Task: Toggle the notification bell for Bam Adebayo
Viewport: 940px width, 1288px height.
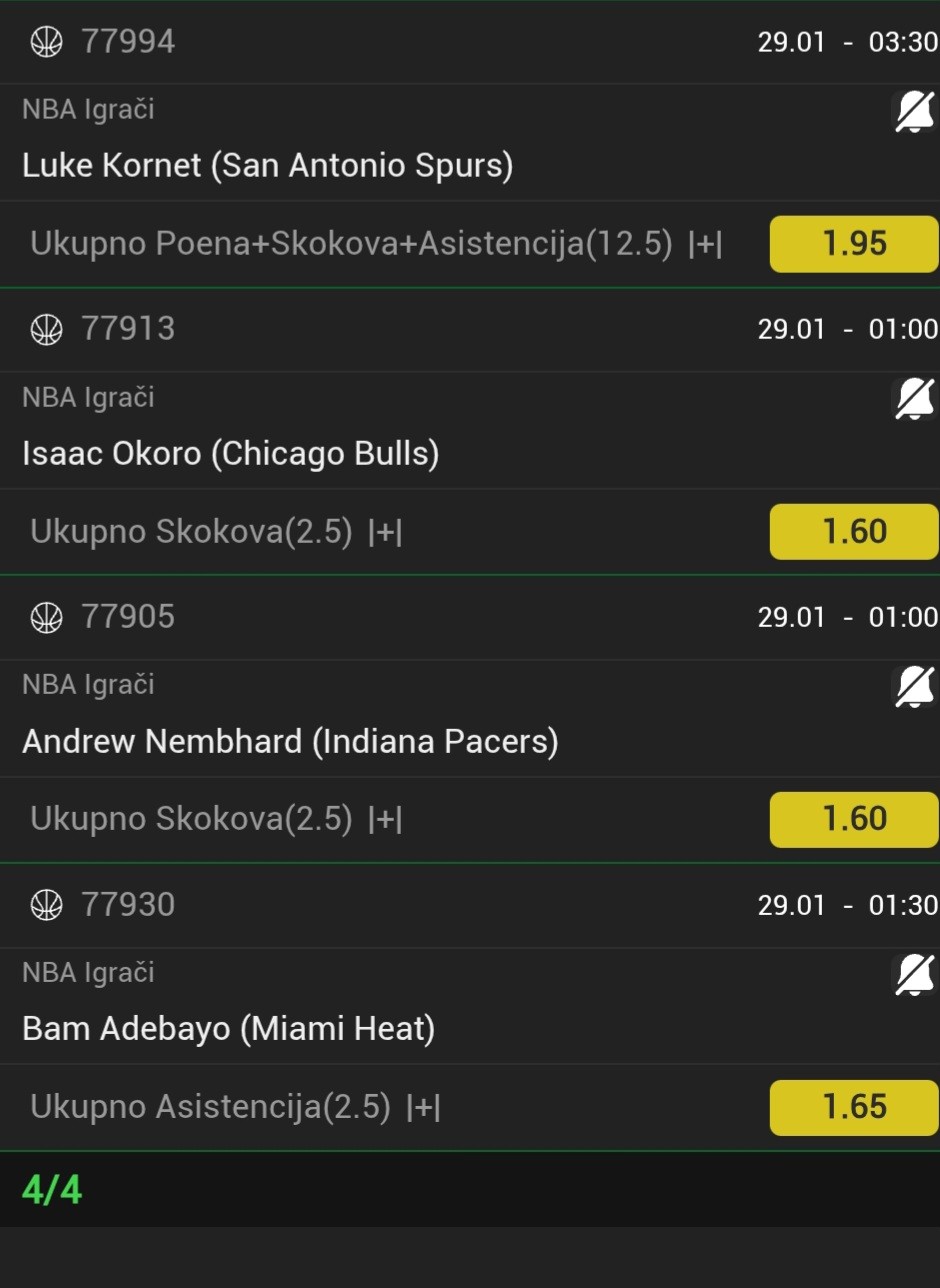Action: point(914,975)
